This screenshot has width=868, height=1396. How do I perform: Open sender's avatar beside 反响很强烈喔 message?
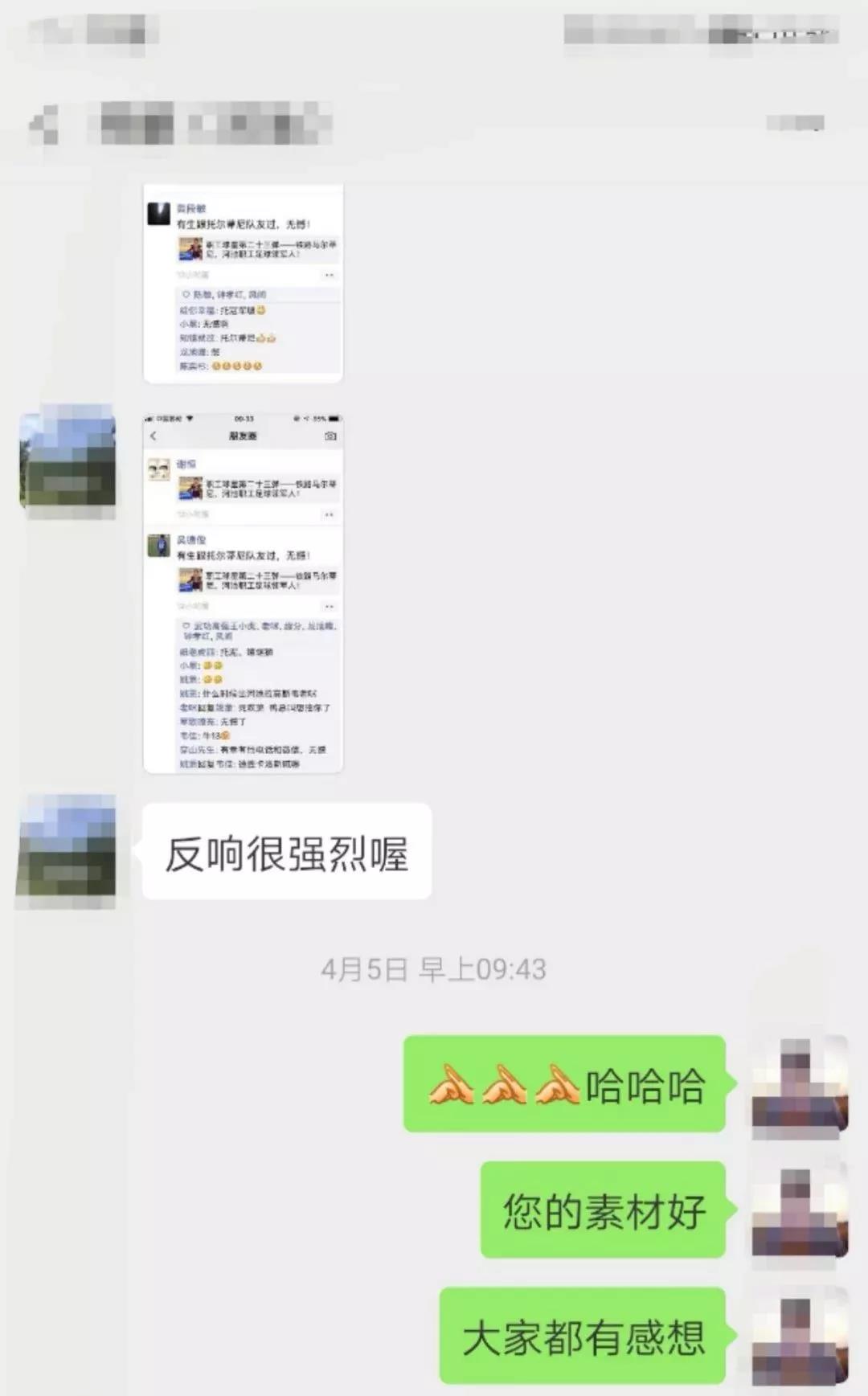(x=67, y=852)
